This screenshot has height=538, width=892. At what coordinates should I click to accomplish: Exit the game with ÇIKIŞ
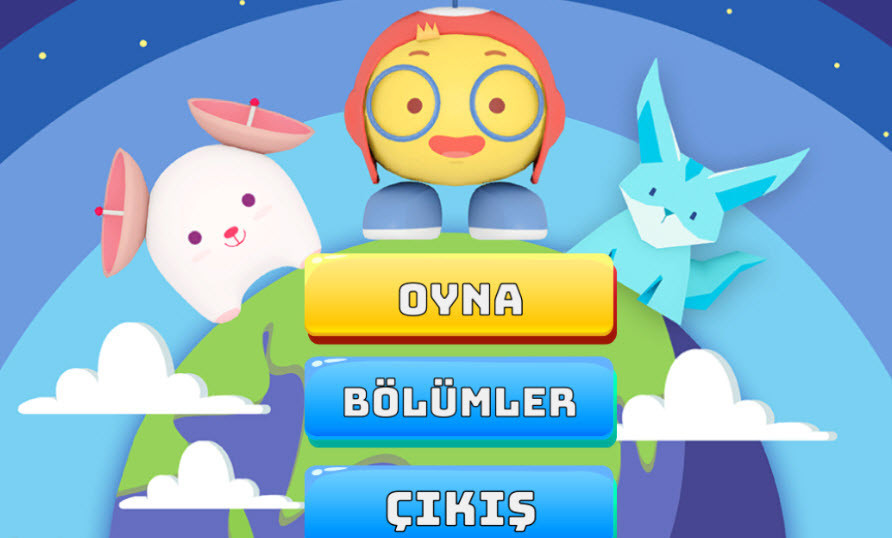[x=460, y=506]
